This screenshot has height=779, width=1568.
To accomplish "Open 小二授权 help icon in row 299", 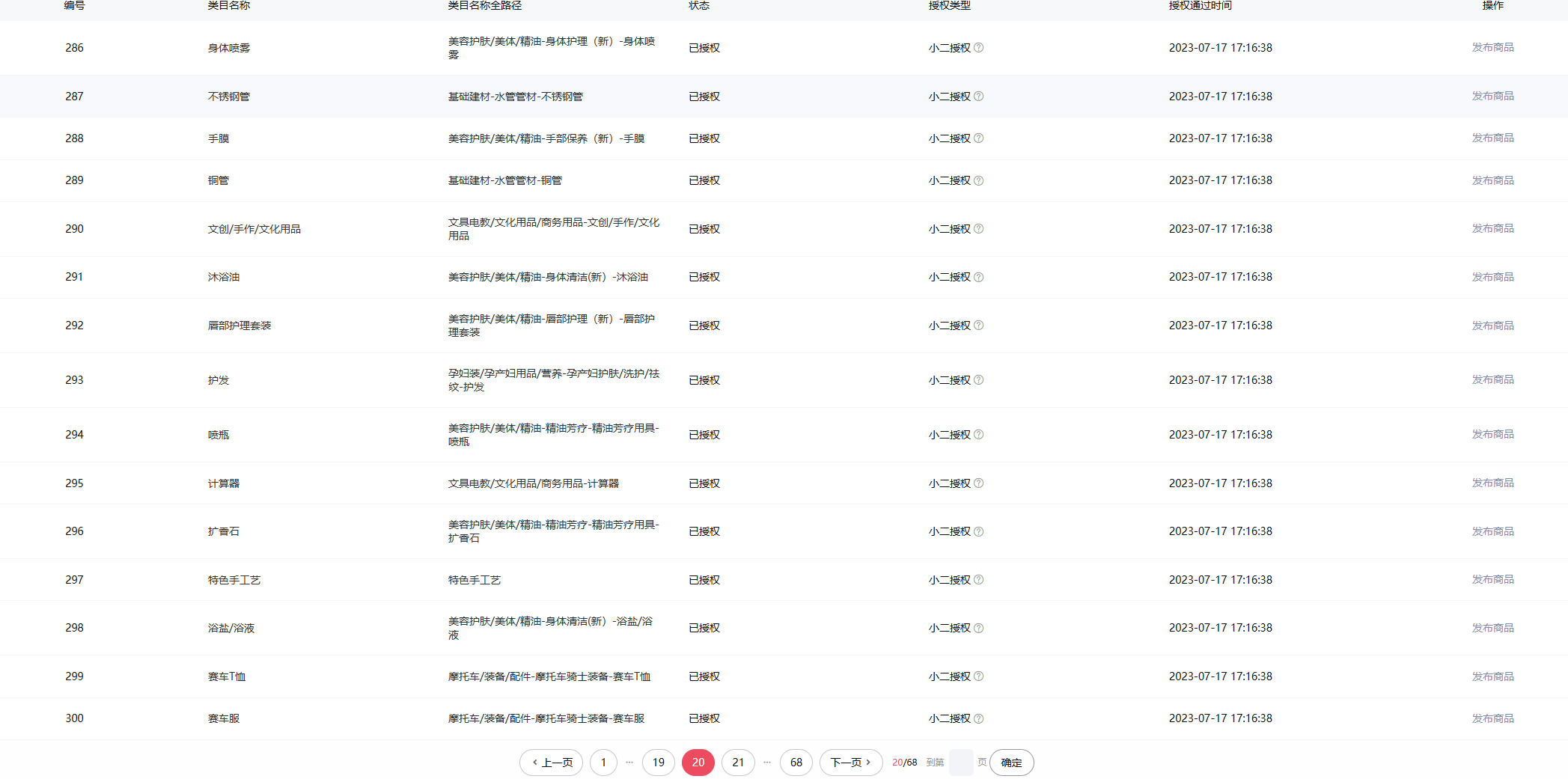I will 979,676.
